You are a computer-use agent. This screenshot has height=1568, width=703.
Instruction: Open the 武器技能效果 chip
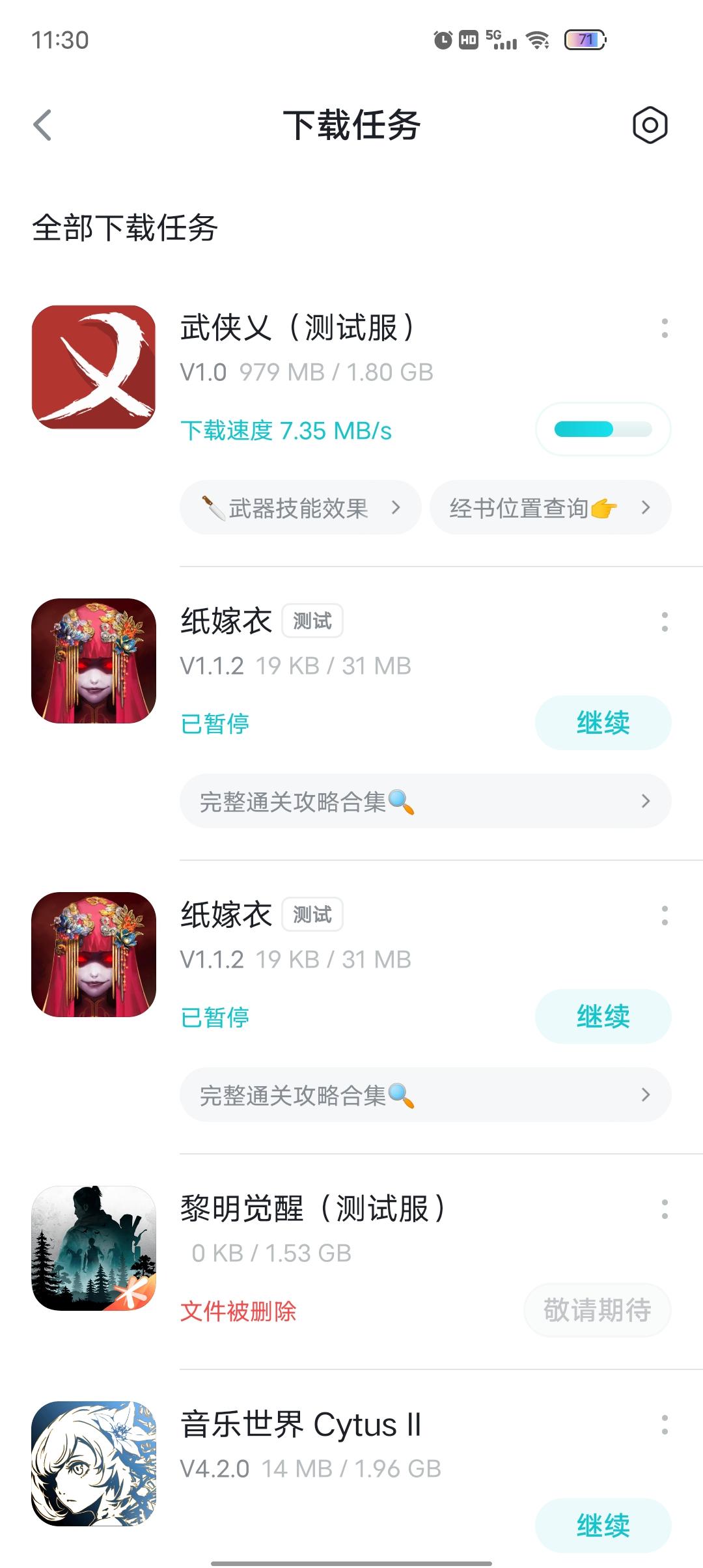tap(301, 508)
